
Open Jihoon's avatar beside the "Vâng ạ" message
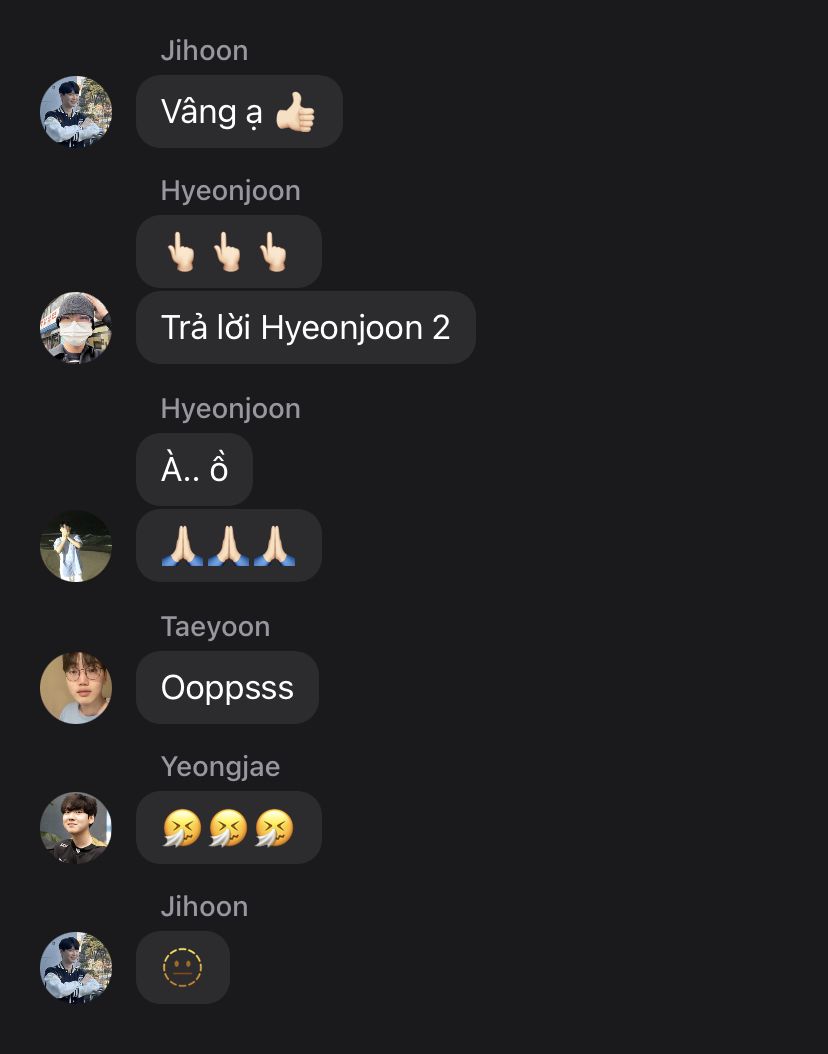click(76, 112)
